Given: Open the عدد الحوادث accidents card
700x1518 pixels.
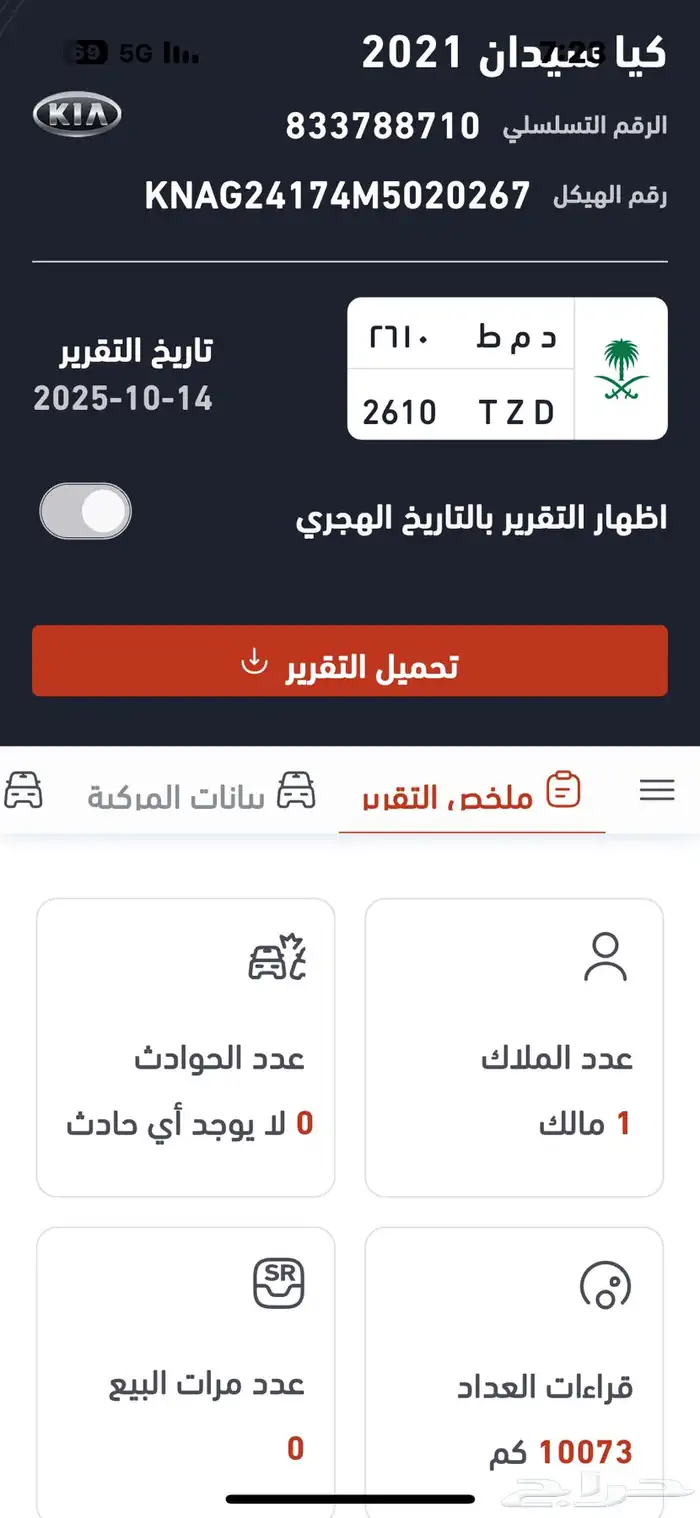Looking at the screenshot, I should tap(186, 1047).
